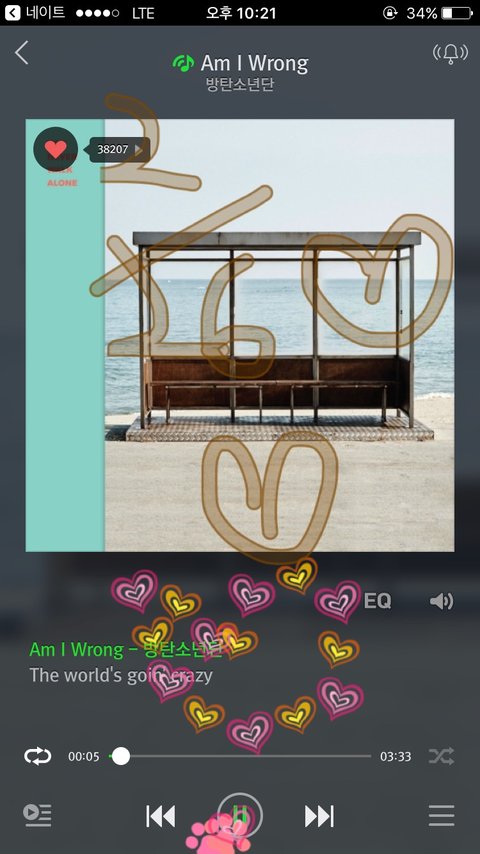Open the EQ equalizer settings
The width and height of the screenshot is (480, 854).
point(378,601)
